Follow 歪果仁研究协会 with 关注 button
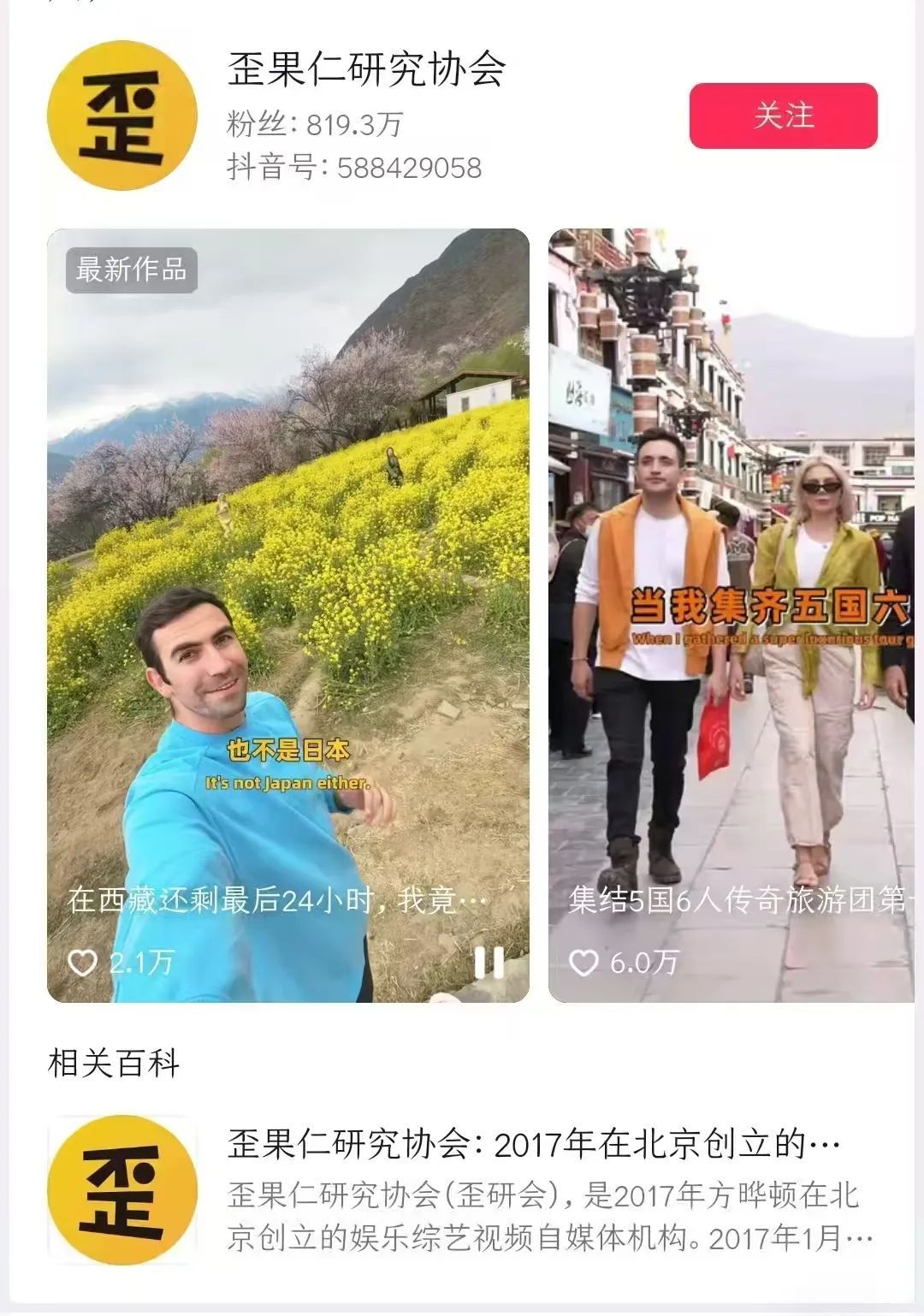Screen dimensions: 924x1316 click(783, 116)
